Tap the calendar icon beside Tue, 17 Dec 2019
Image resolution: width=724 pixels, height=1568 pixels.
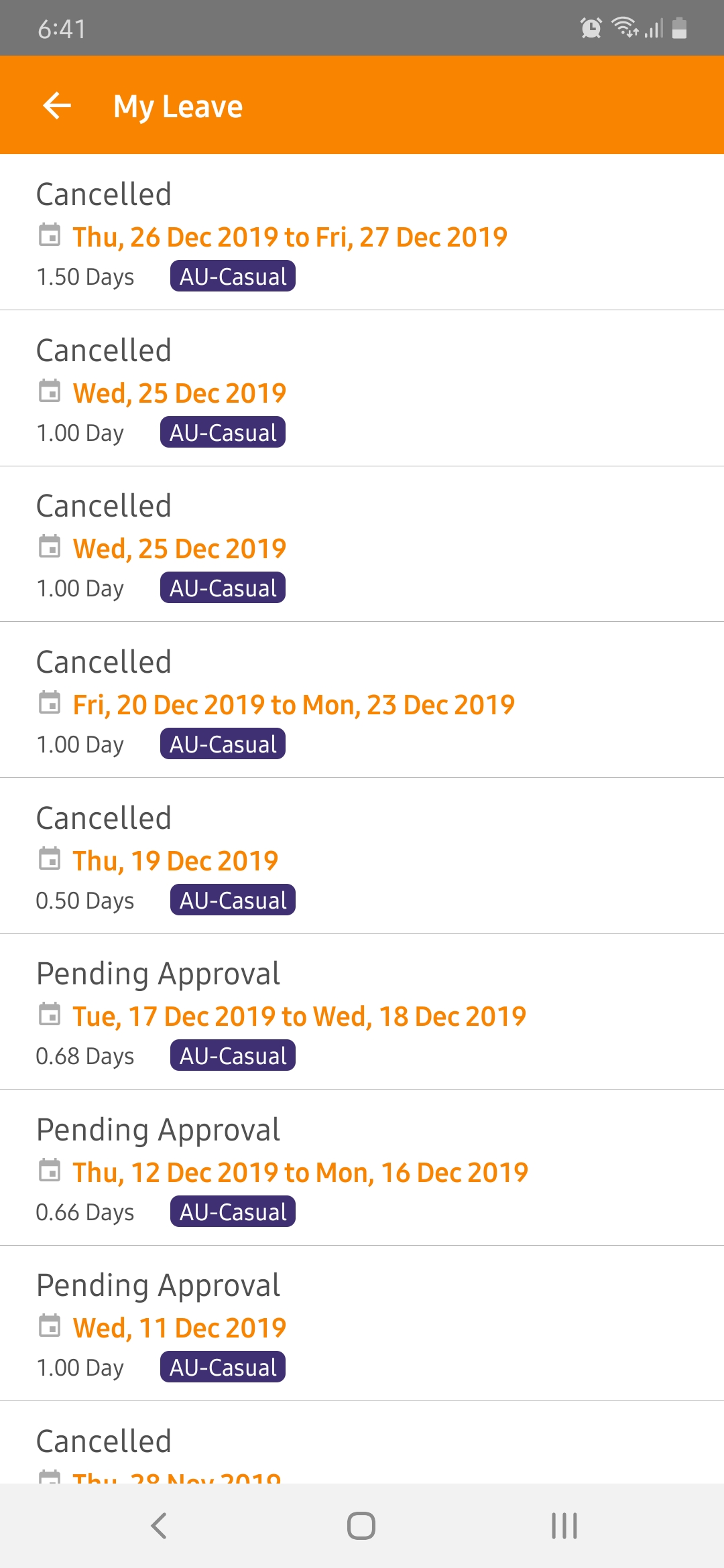tap(48, 1016)
